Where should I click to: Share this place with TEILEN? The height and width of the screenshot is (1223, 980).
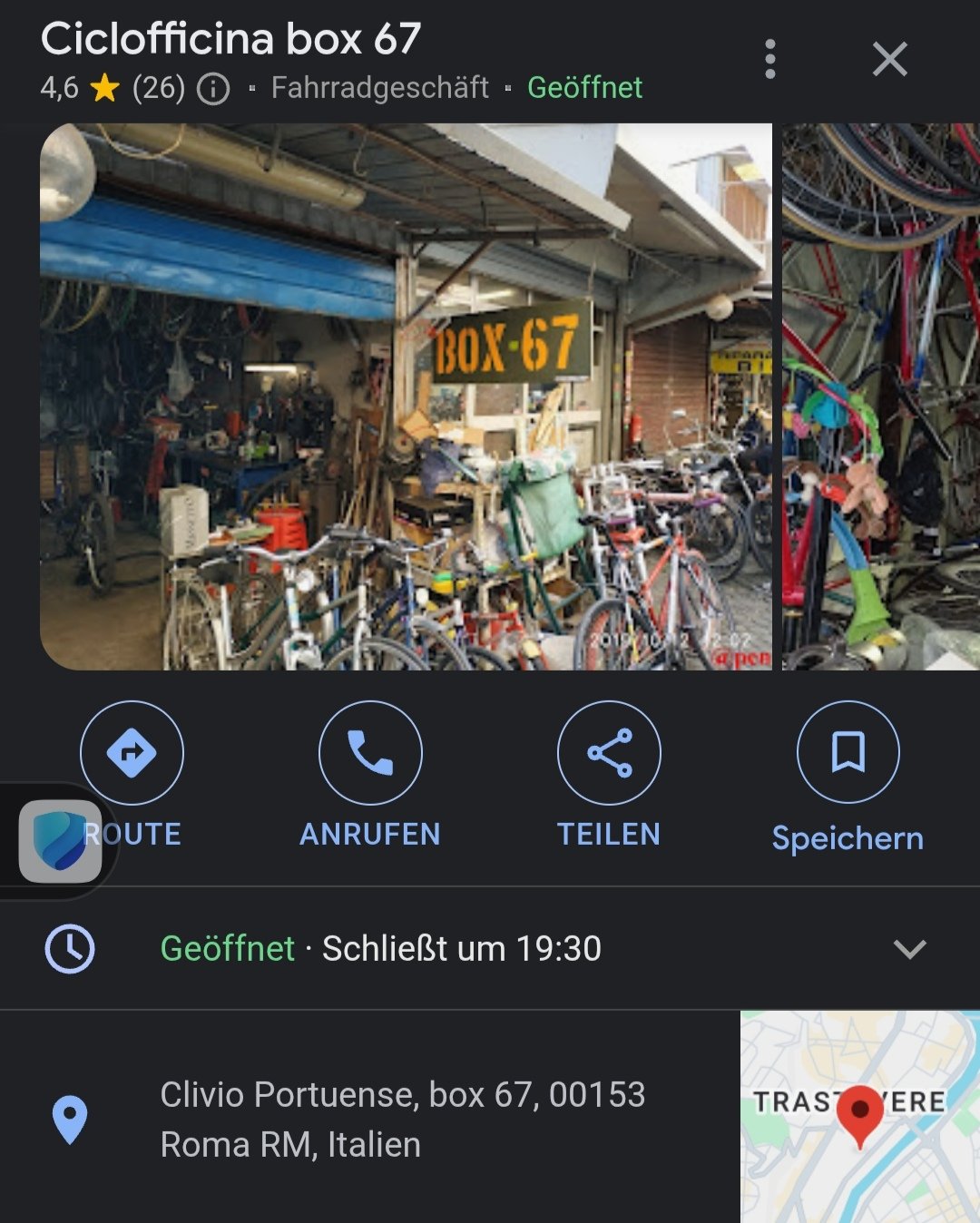[x=609, y=753]
